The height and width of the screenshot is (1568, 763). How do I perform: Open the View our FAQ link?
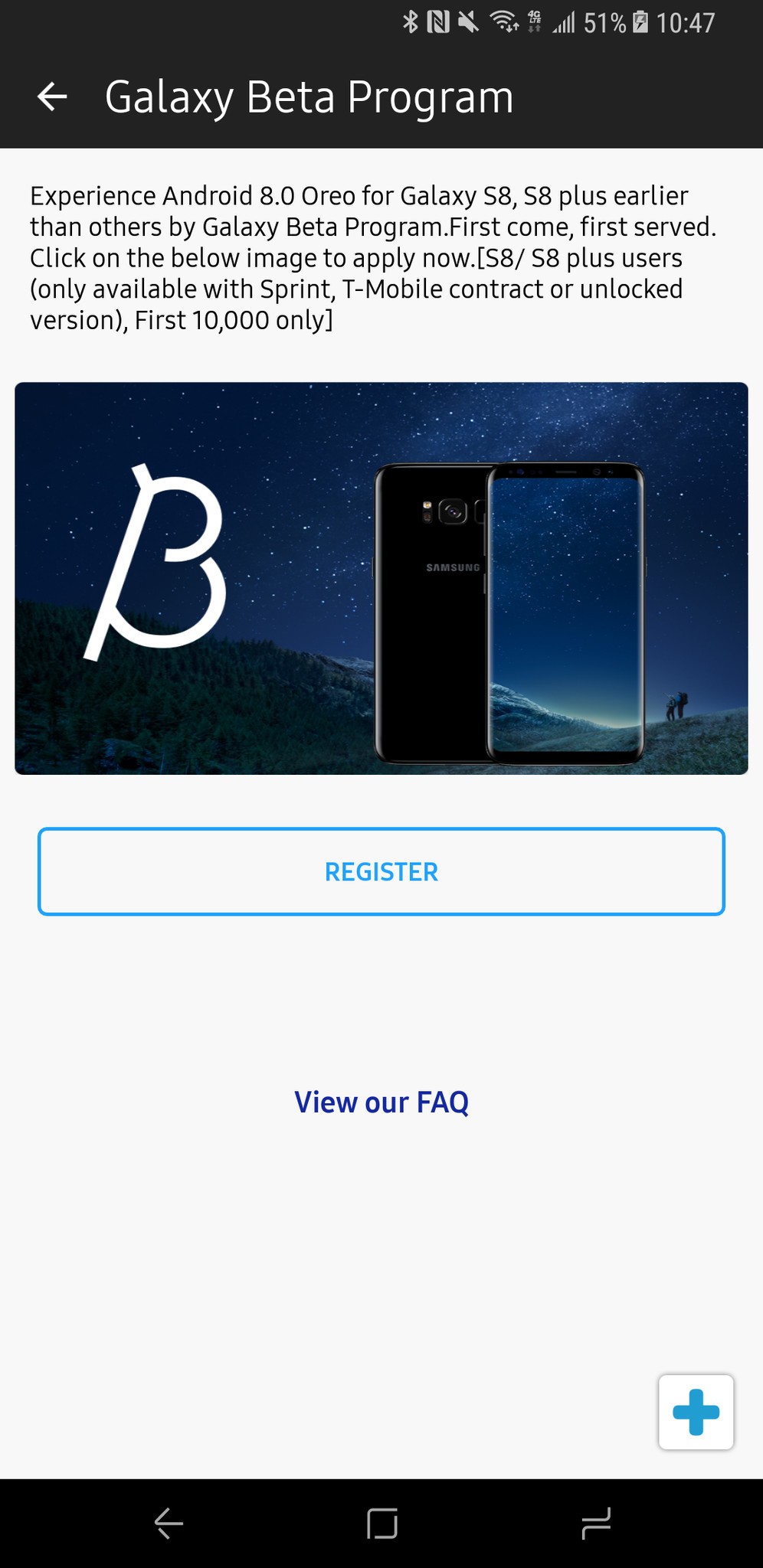(x=381, y=1102)
